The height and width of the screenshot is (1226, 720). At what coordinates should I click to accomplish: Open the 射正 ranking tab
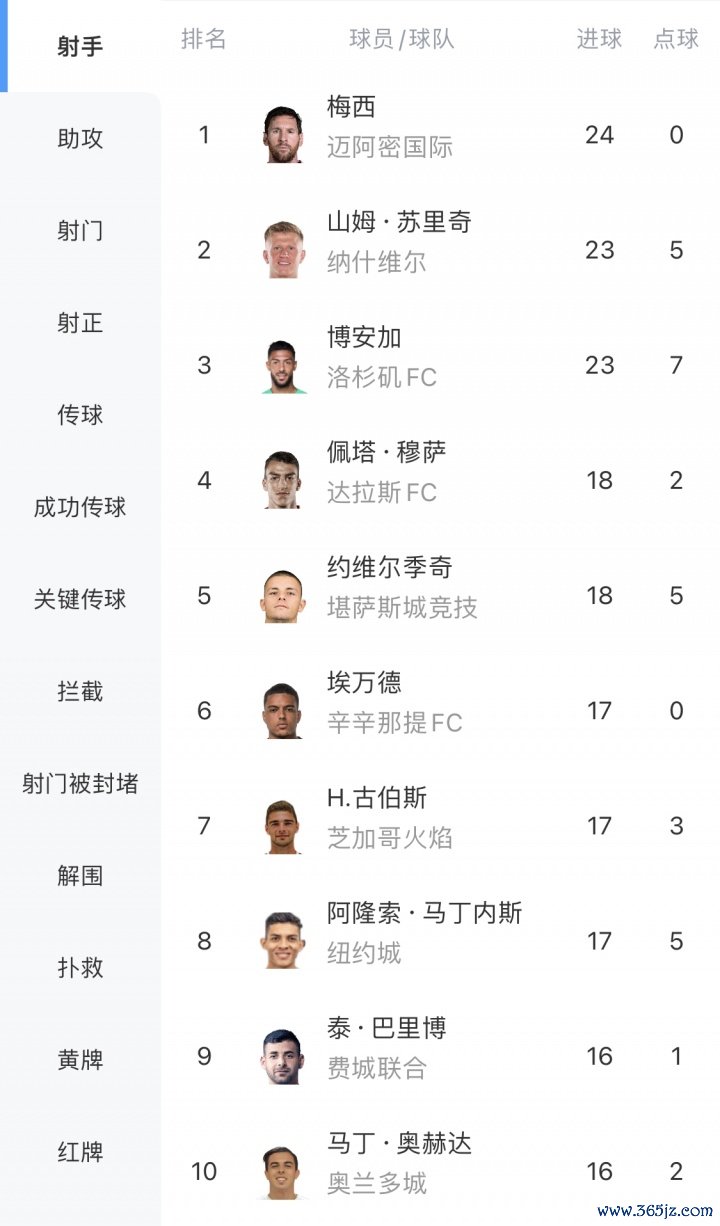pos(80,323)
